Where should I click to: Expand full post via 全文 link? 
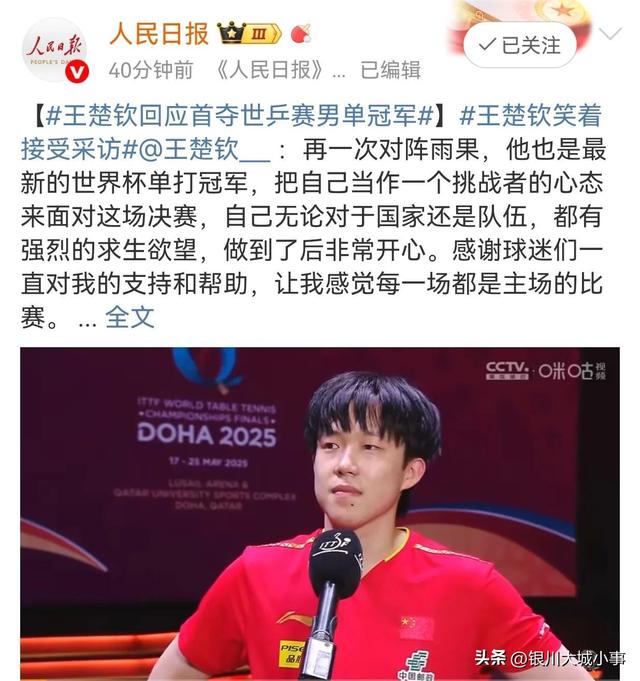point(130,317)
